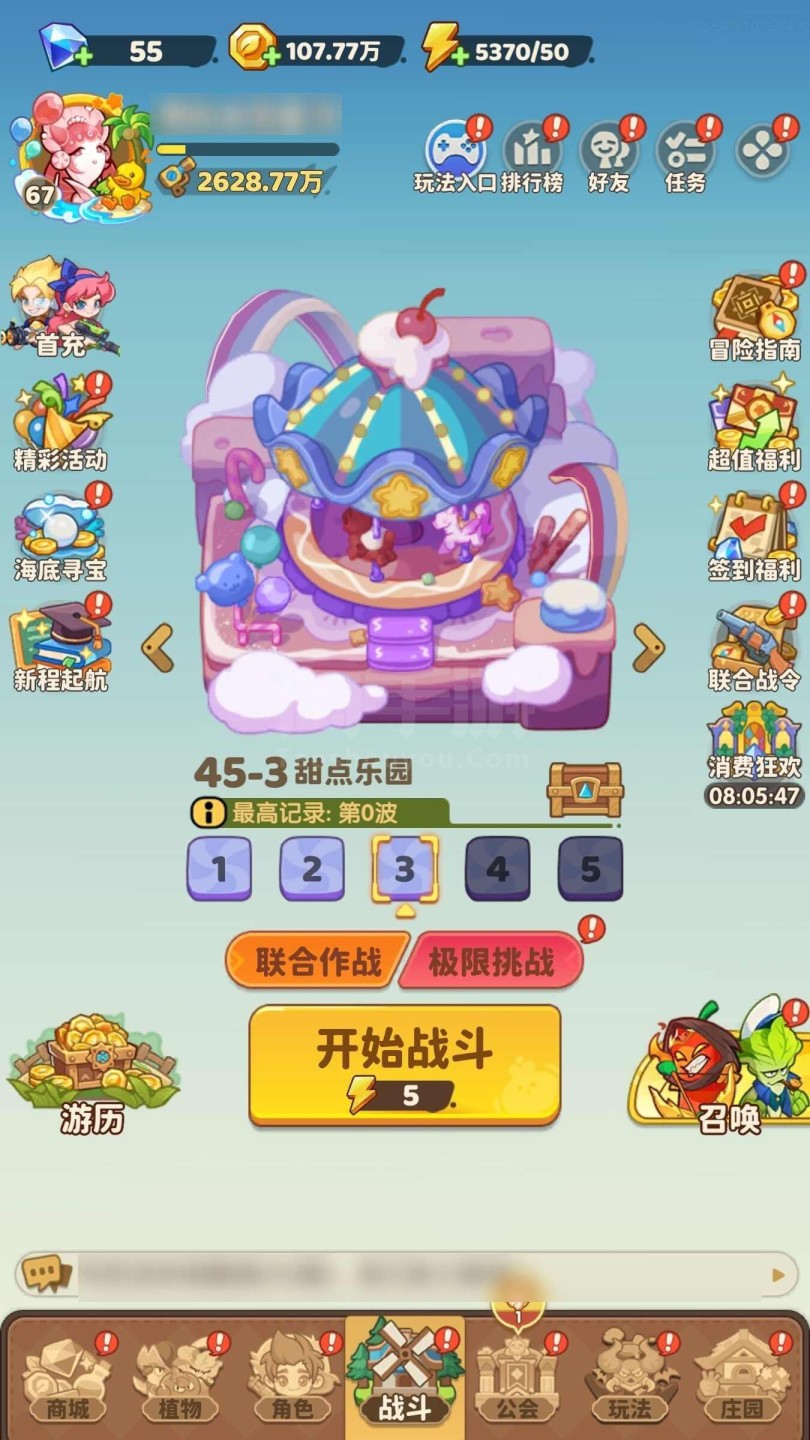This screenshot has height=1440, width=810.
Task: Select stage 4 in the level selector
Action: (x=497, y=868)
